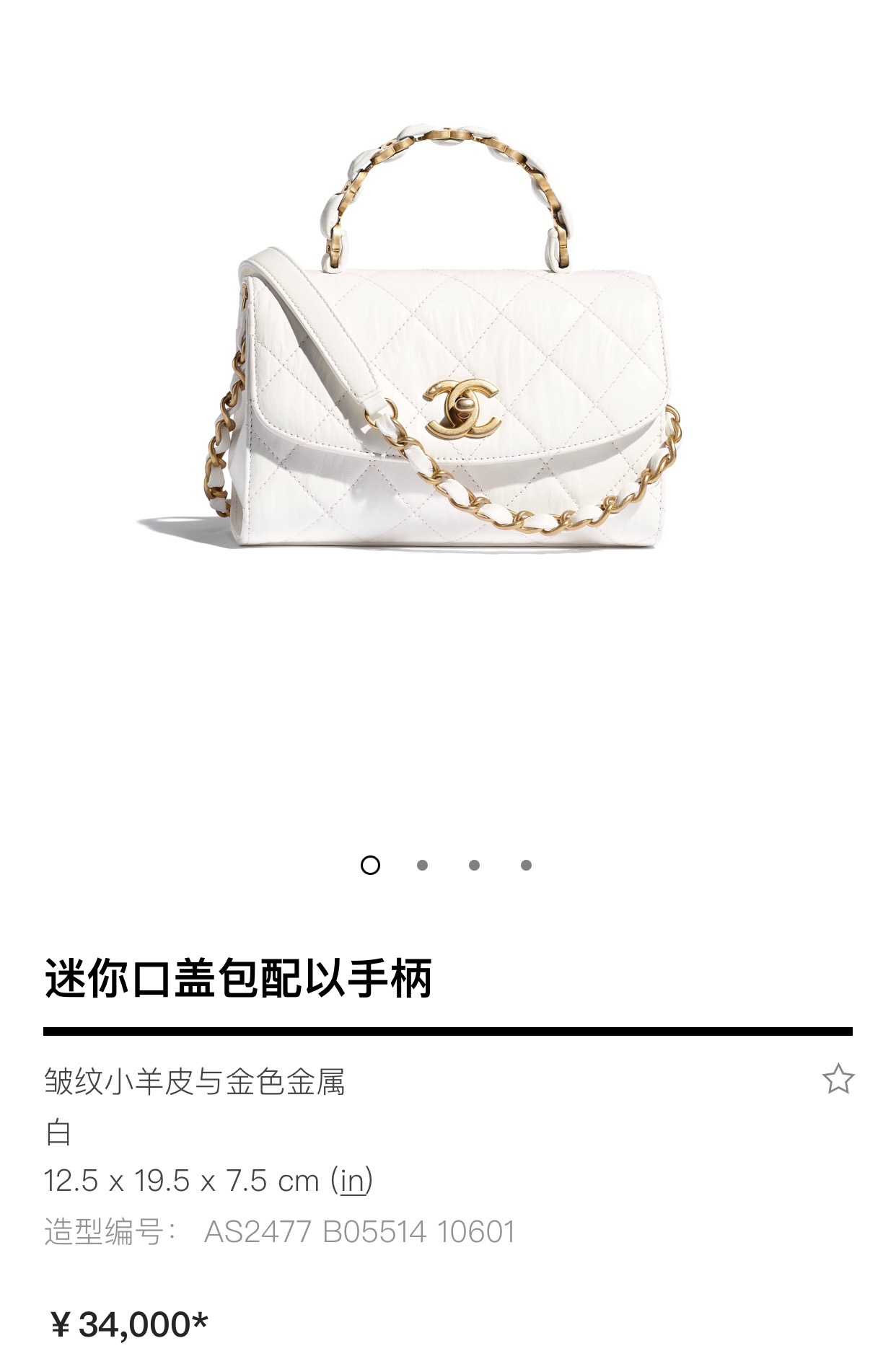Screen dimensions: 896x1364
Task: Switch dimensions to inches via the "in" link
Action: coord(352,1181)
